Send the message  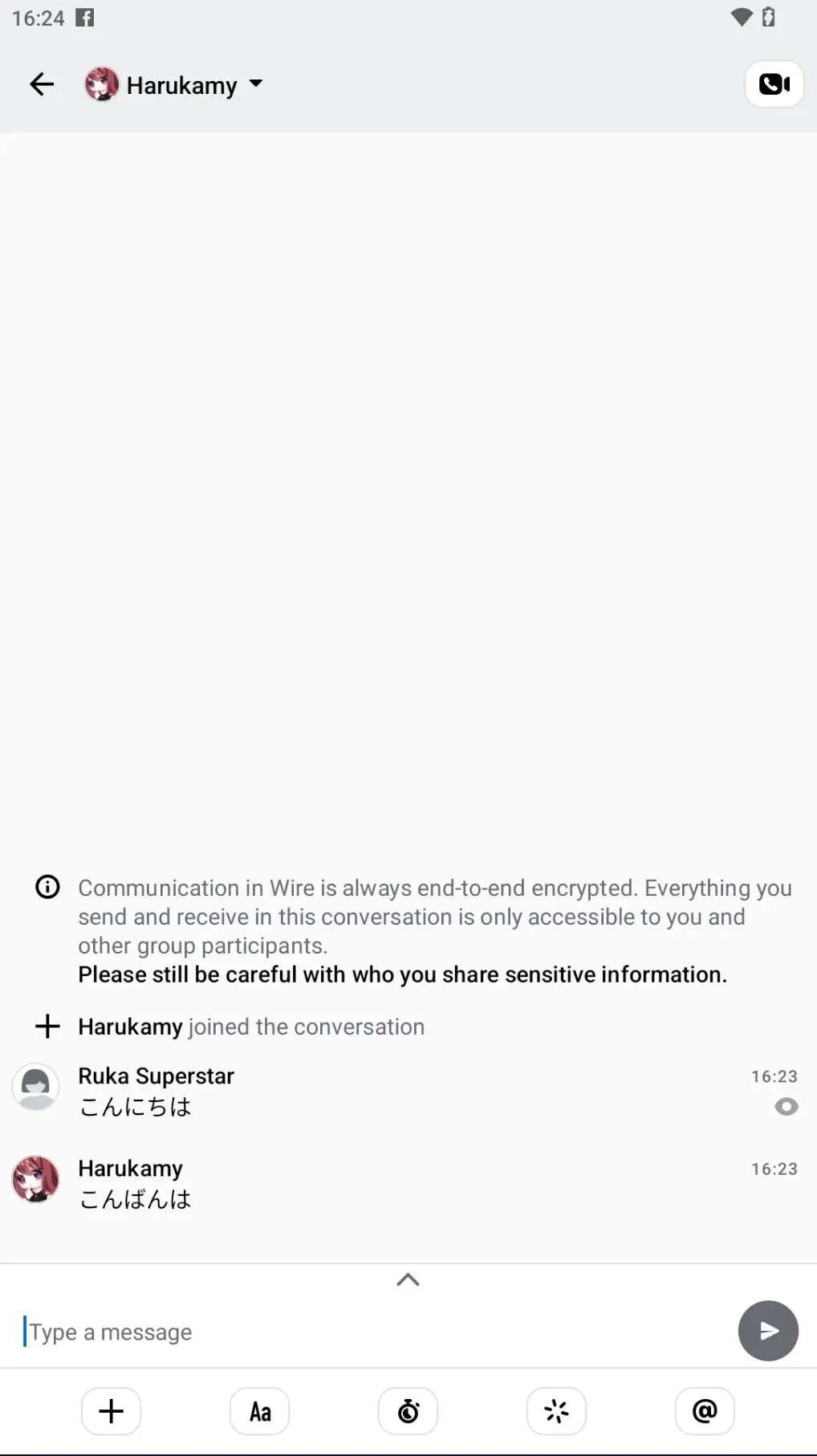[x=767, y=1331]
